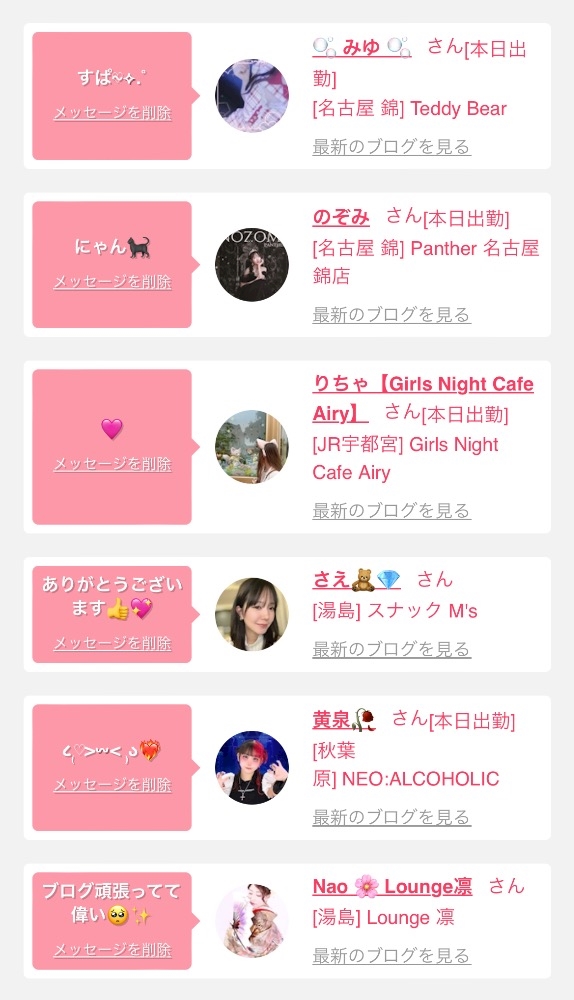View Nao's latest blog
The image size is (574, 1000).
tap(392, 955)
